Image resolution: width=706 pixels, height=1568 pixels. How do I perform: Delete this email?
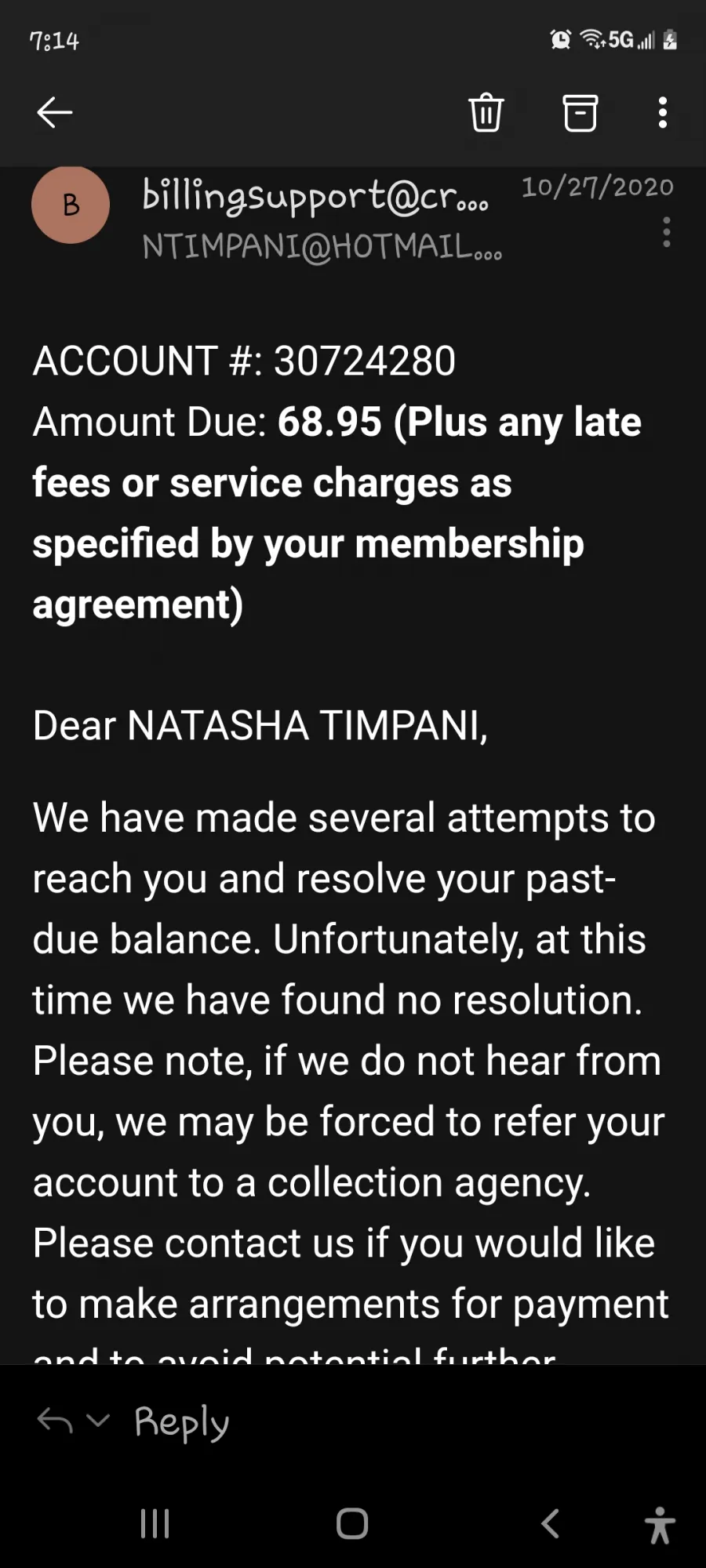point(486,113)
